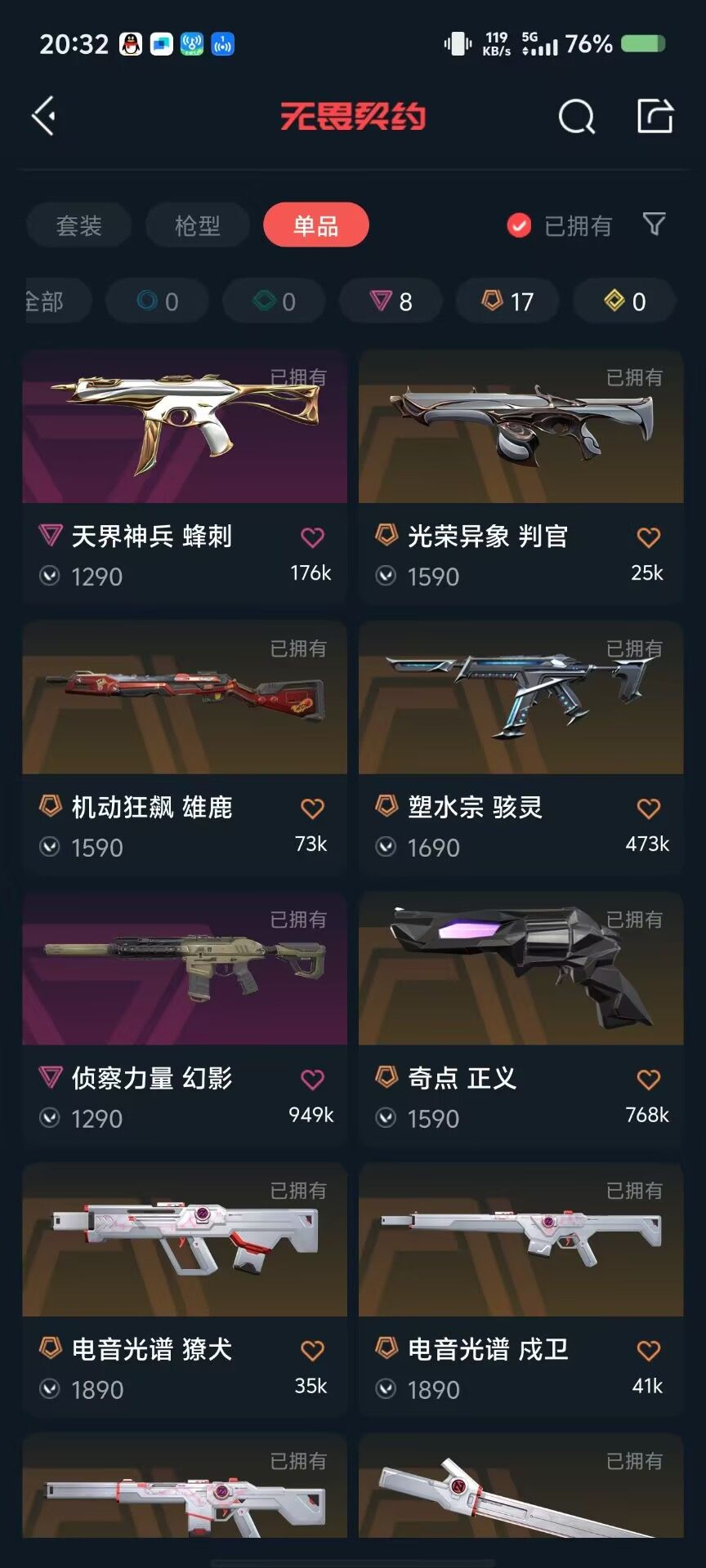Switch to the 枪型 tab
This screenshot has height=1568, width=706.
(197, 225)
